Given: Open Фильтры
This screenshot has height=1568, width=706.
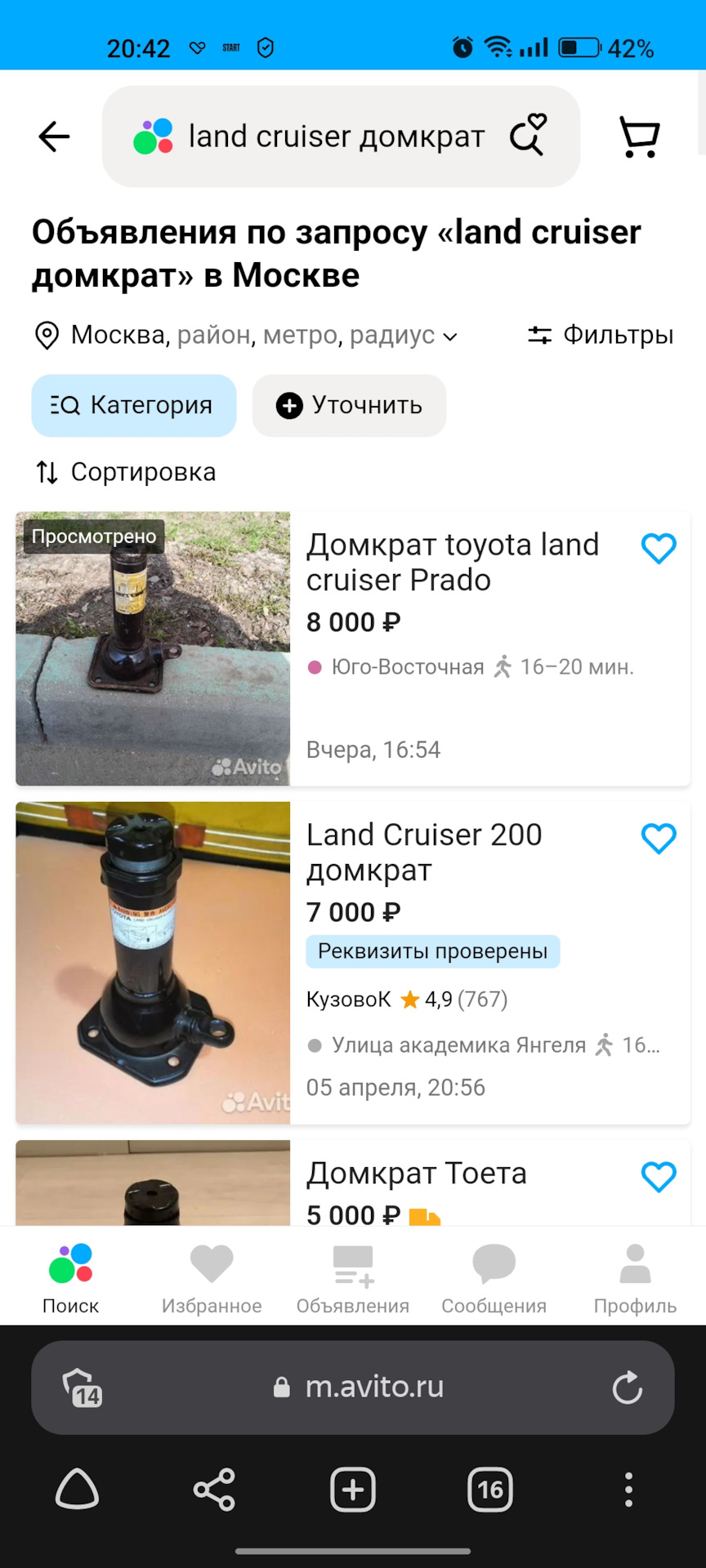Looking at the screenshot, I should (x=601, y=335).
